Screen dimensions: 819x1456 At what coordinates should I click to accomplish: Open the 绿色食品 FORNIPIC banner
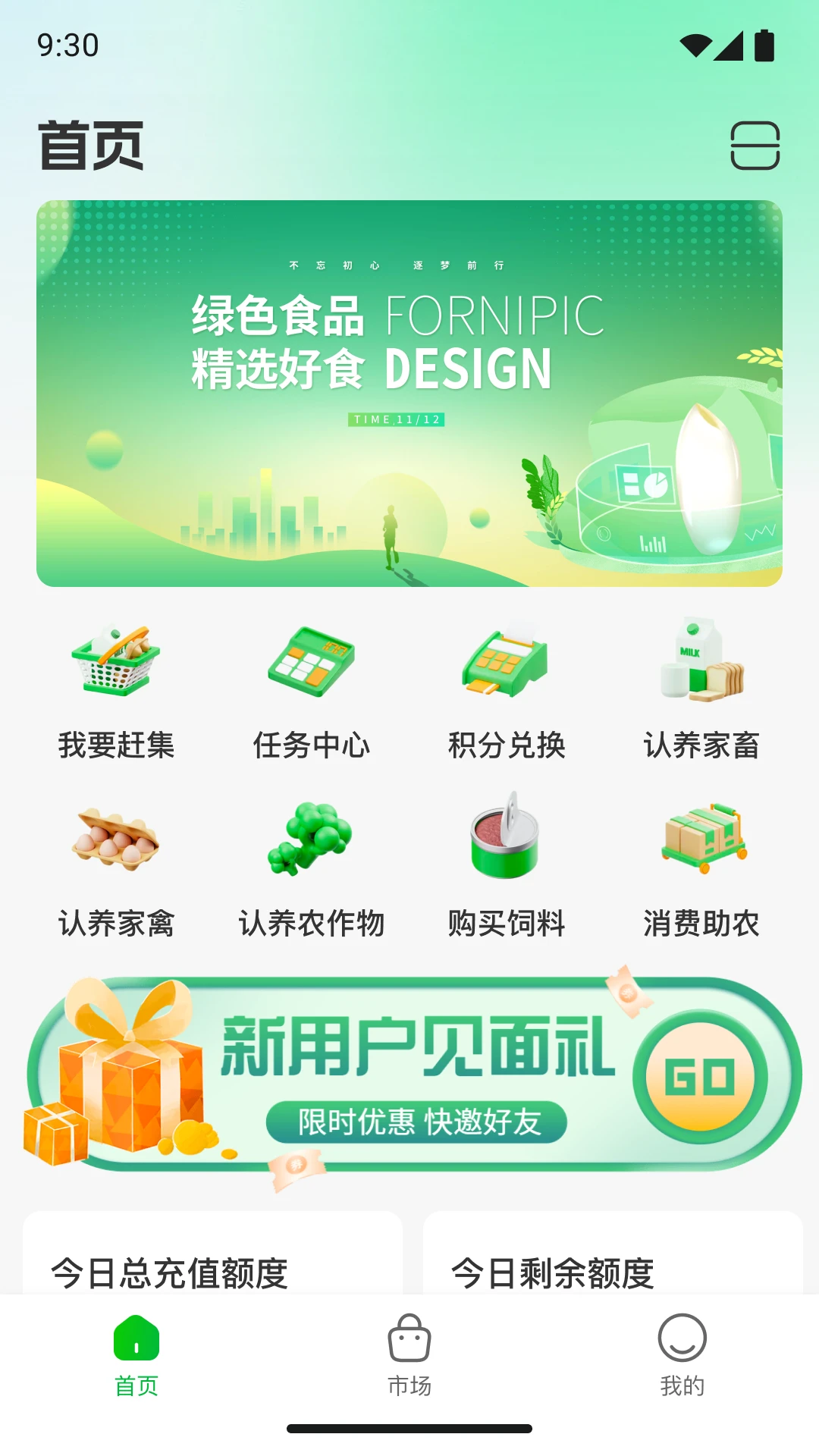[409, 391]
